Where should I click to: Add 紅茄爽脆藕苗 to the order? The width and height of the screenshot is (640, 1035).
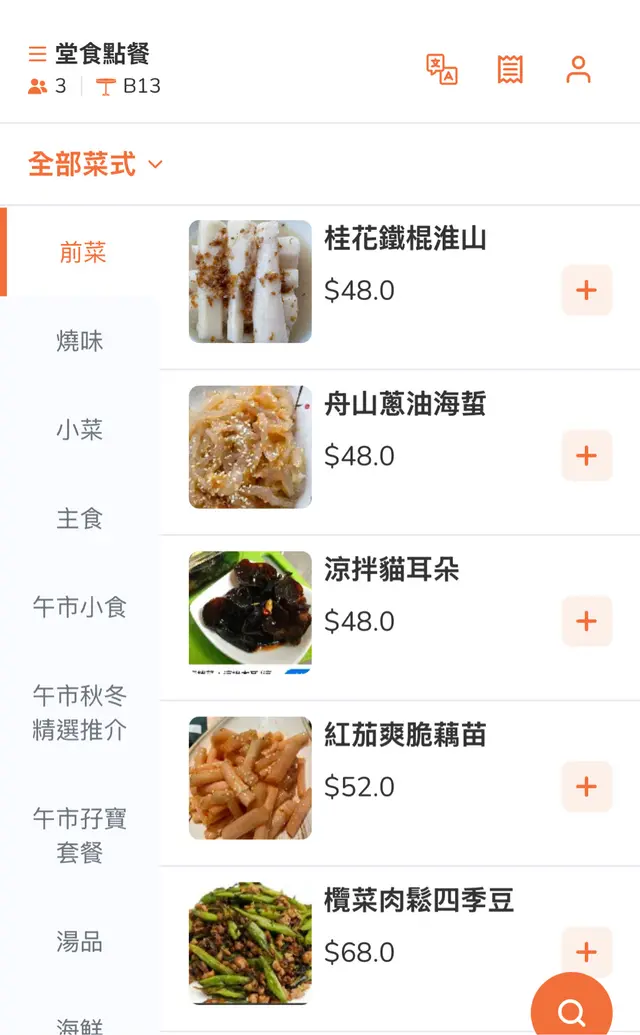click(x=586, y=787)
